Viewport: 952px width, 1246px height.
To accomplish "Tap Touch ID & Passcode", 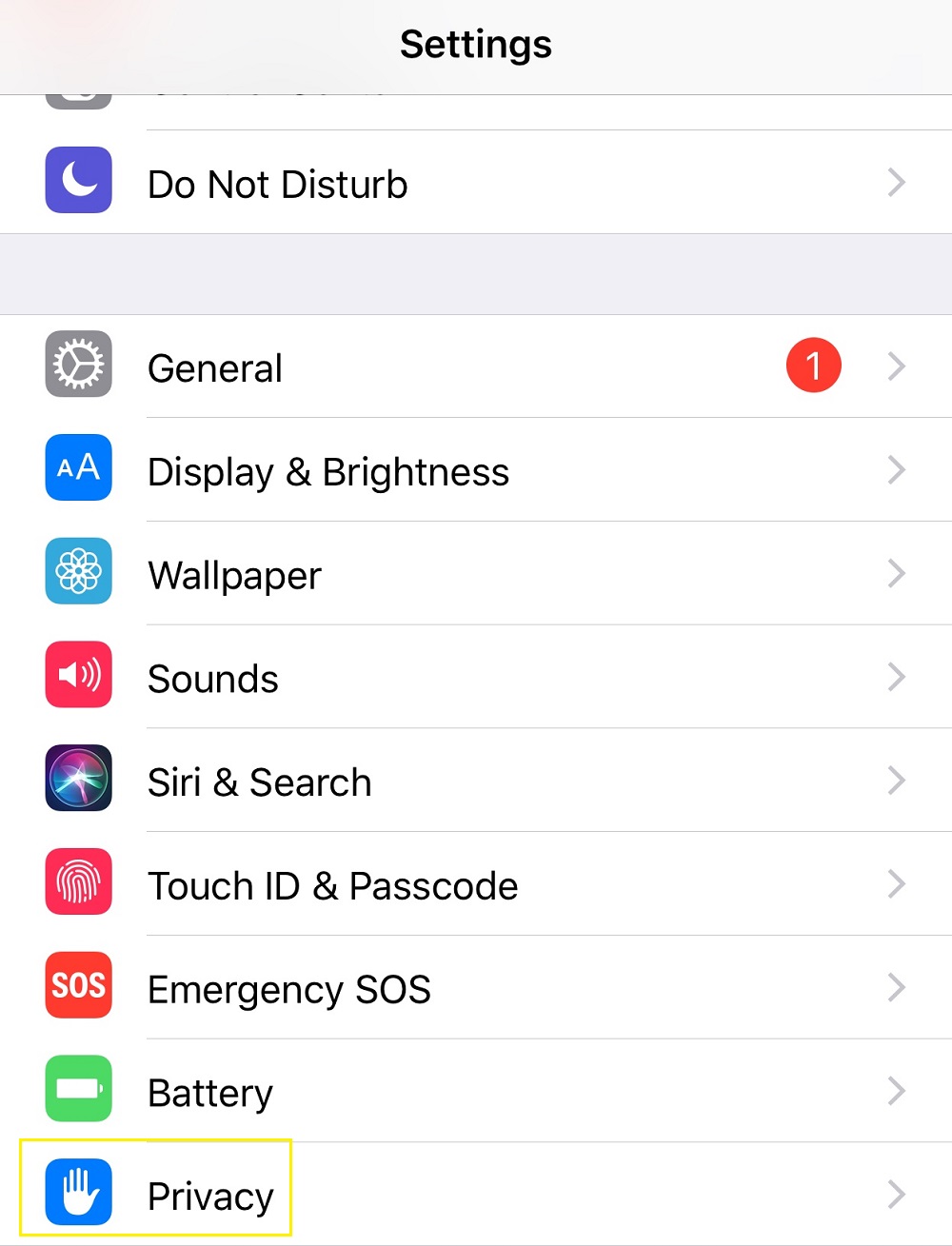I will pos(332,886).
